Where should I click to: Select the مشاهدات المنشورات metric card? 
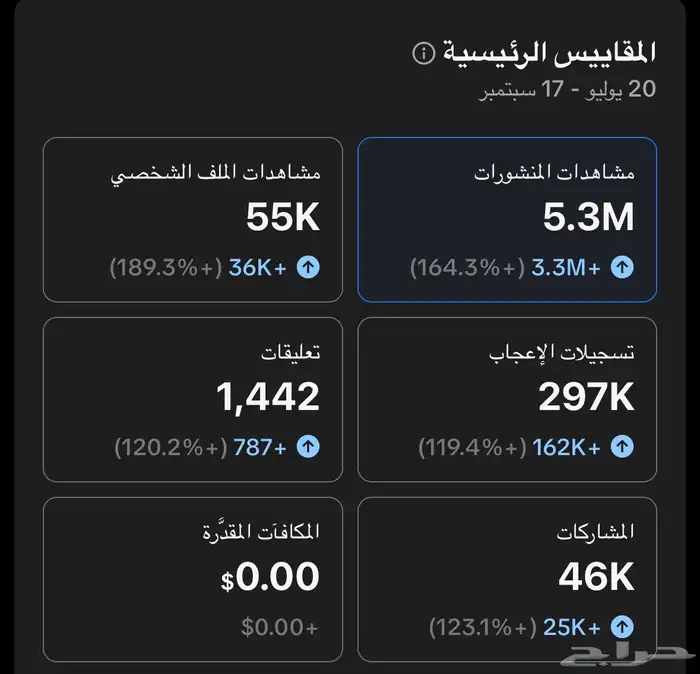click(x=507, y=220)
